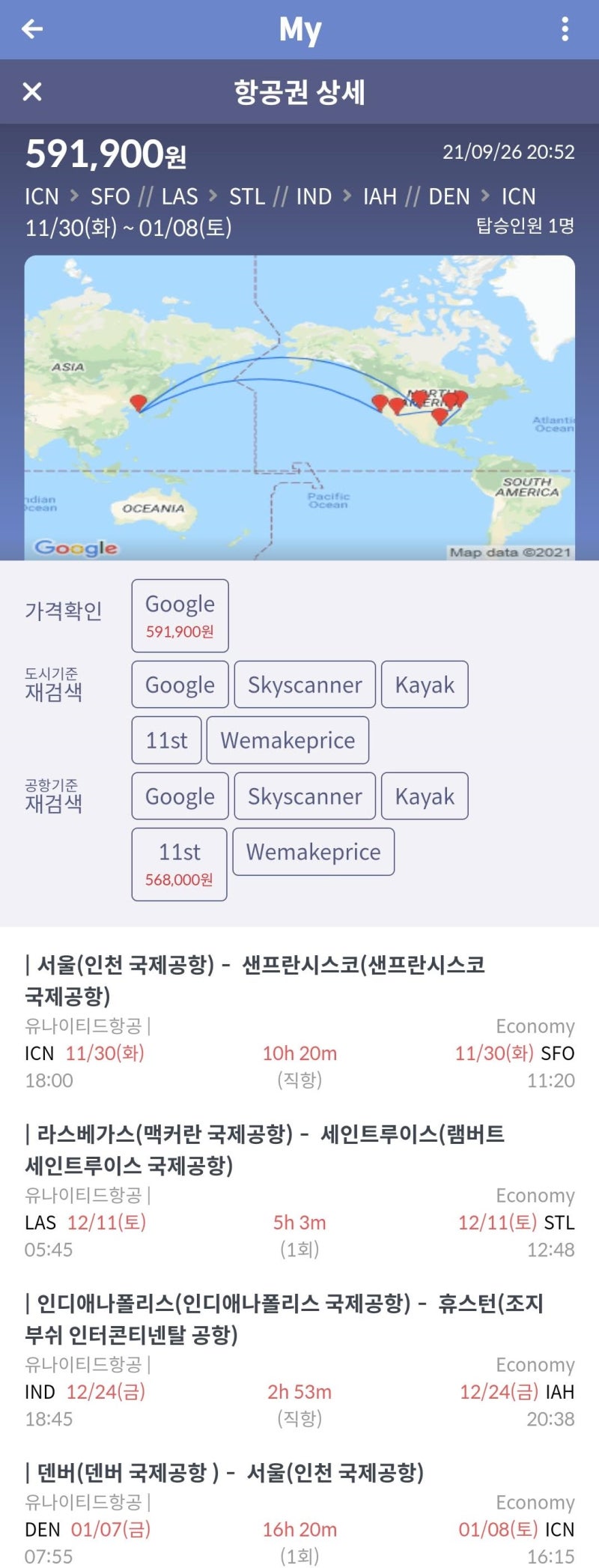Click the route map thumbnail
Image resolution: width=599 pixels, height=1568 pixels.
point(299,408)
